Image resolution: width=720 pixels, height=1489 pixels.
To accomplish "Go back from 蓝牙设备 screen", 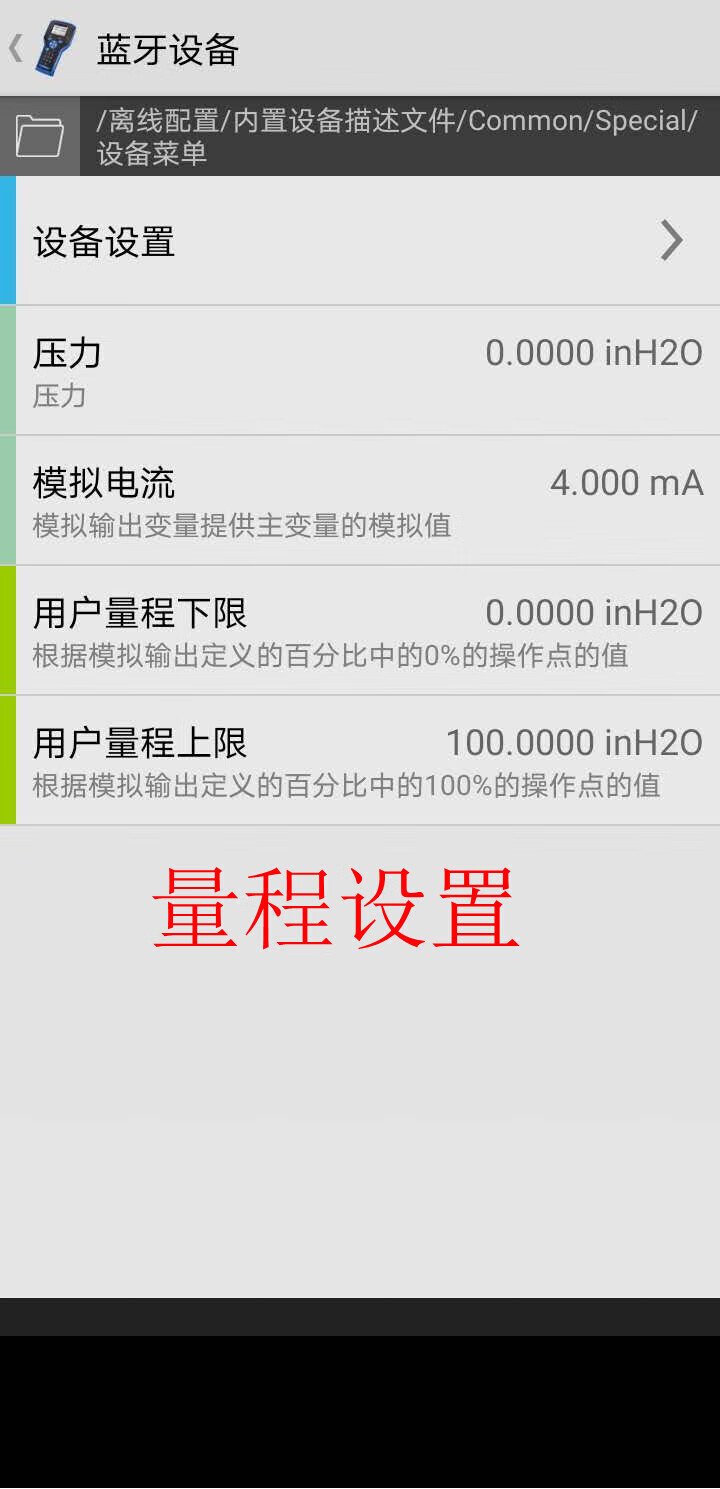I will click(x=18, y=48).
